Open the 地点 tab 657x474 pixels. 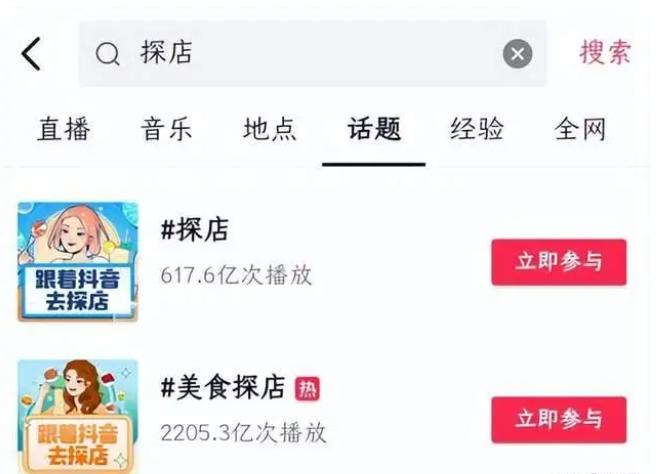[270, 130]
